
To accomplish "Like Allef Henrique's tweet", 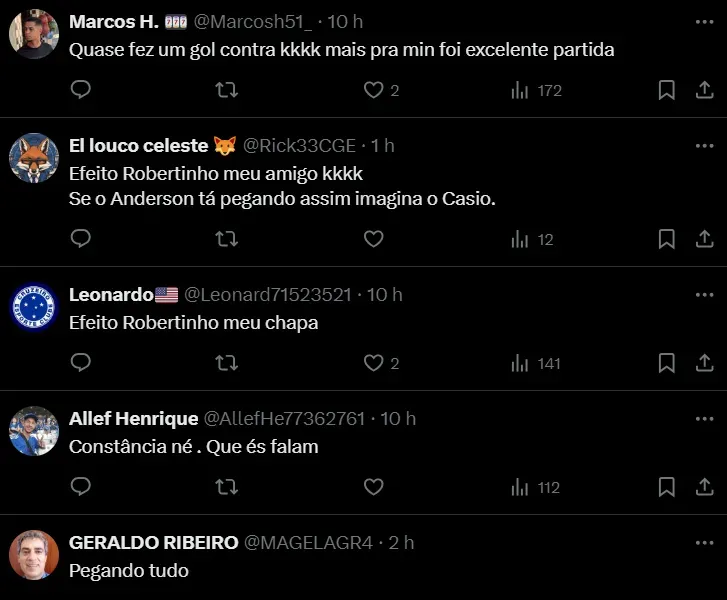I will [x=373, y=487].
